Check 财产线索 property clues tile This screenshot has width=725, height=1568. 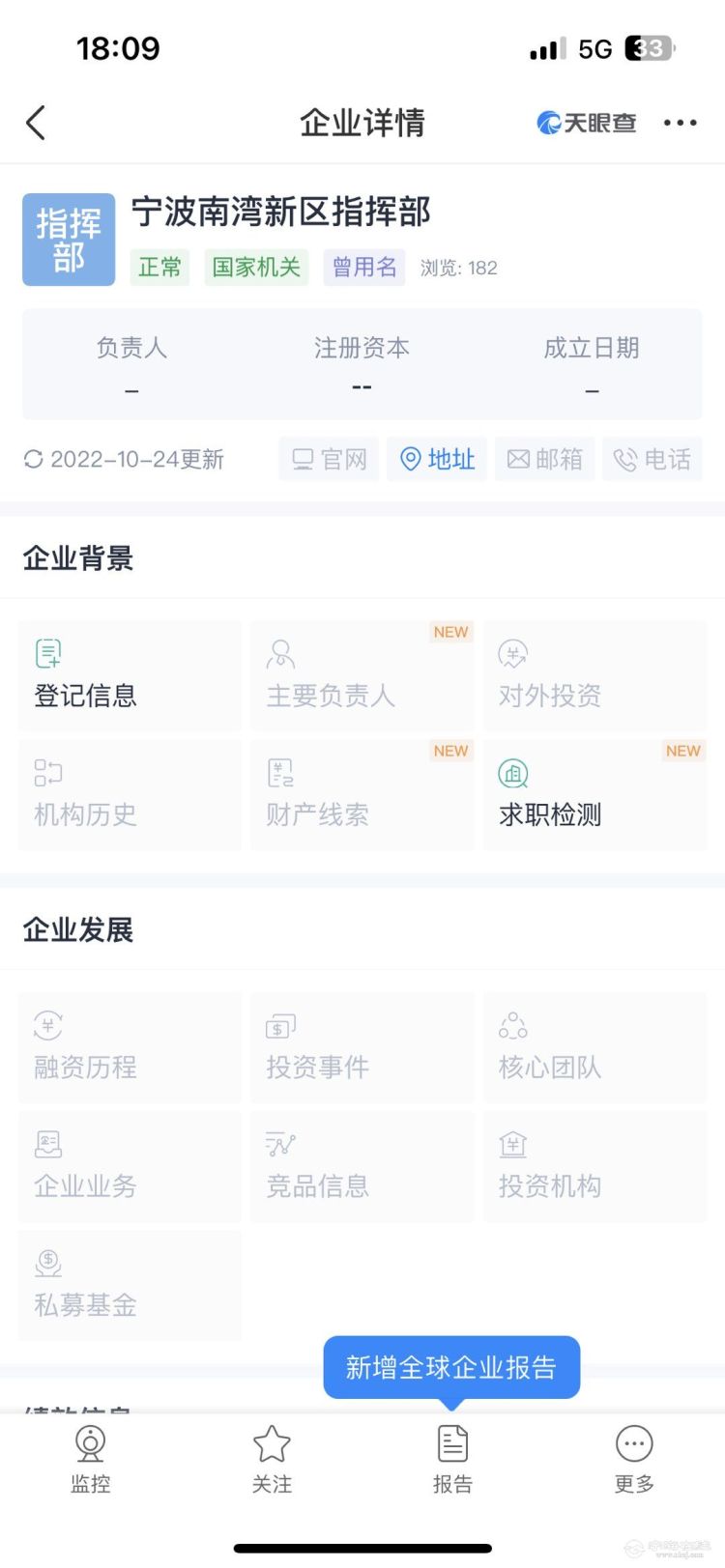point(362,794)
